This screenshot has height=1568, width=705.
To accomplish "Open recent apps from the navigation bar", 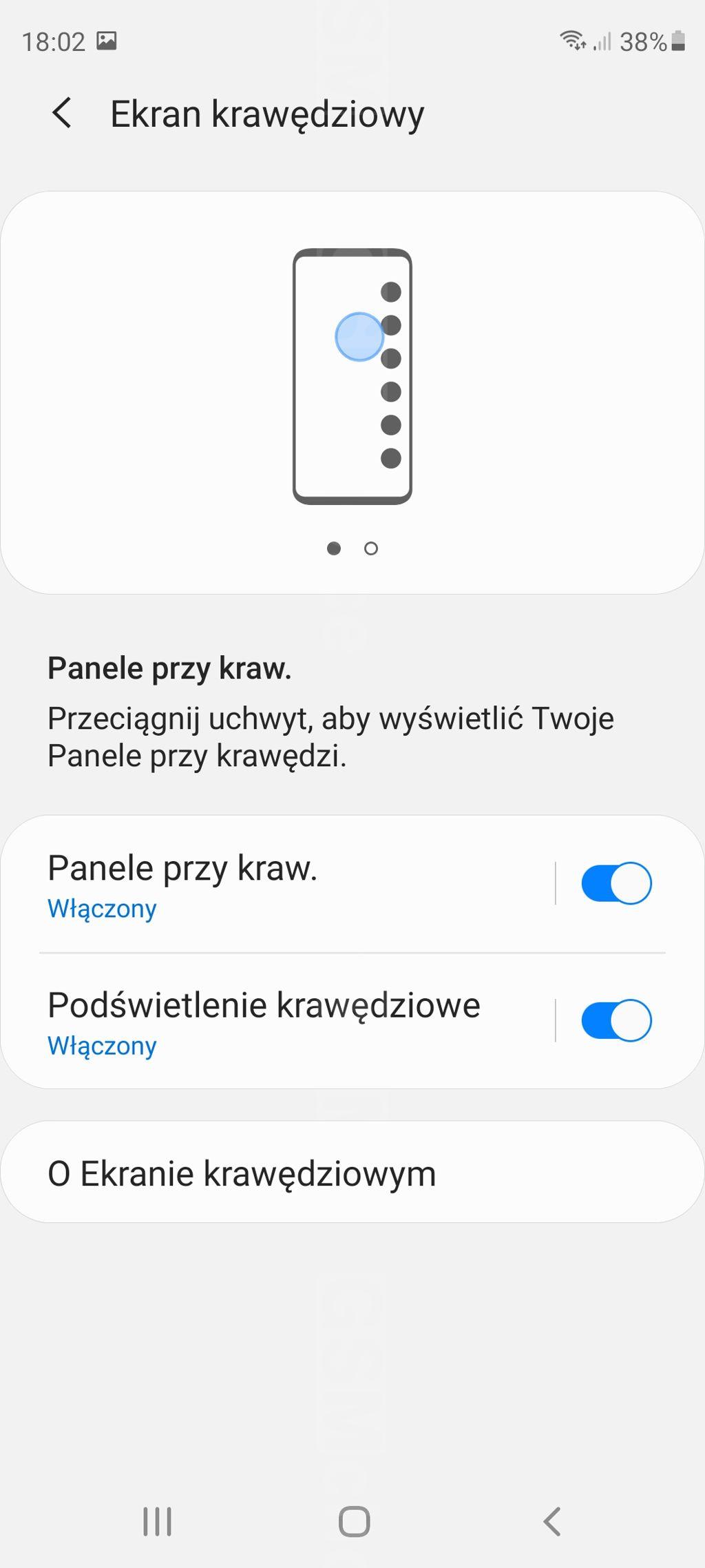I will coord(157,1521).
